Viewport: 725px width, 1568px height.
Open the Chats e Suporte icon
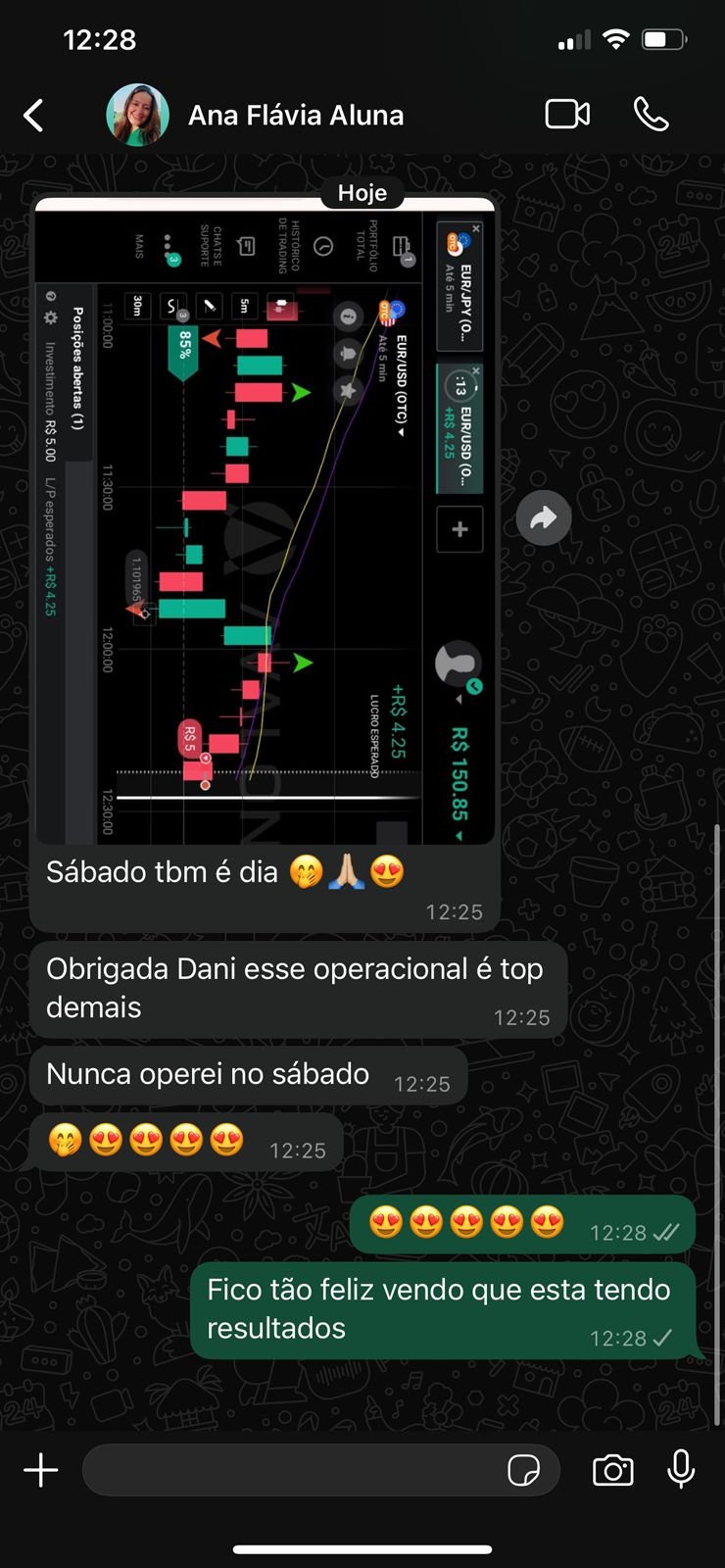(245, 245)
